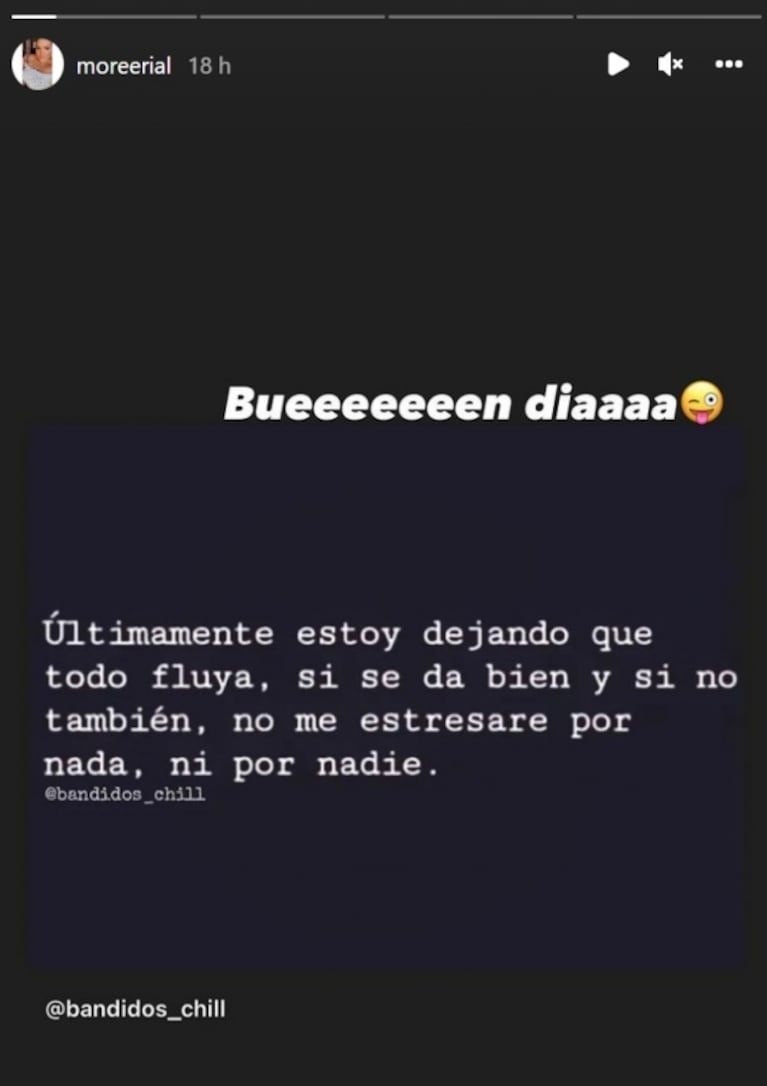Unmute the story sound
The width and height of the screenshot is (767, 1086).
[670, 64]
